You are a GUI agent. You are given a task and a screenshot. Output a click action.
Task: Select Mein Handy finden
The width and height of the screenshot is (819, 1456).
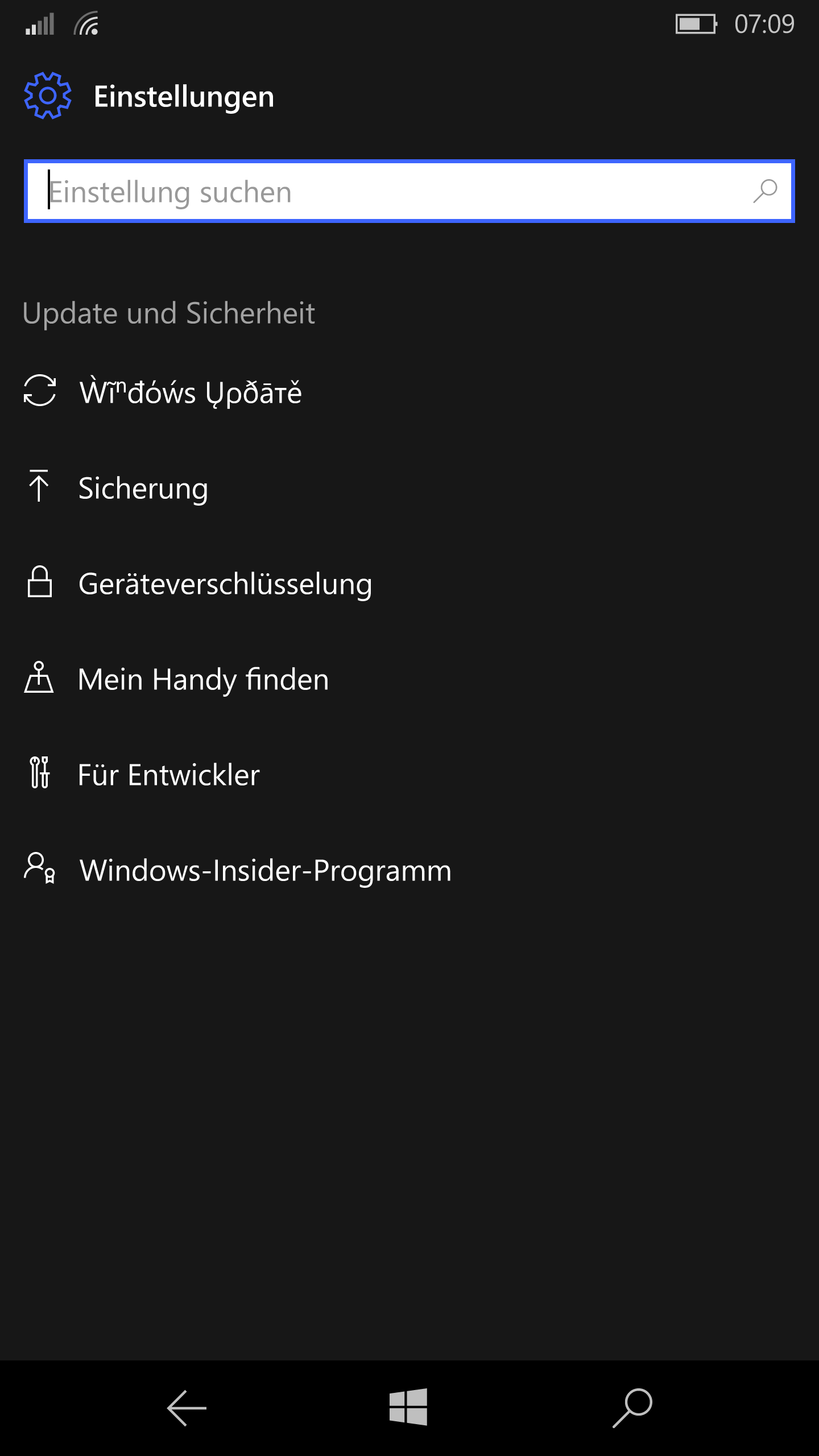point(203,680)
